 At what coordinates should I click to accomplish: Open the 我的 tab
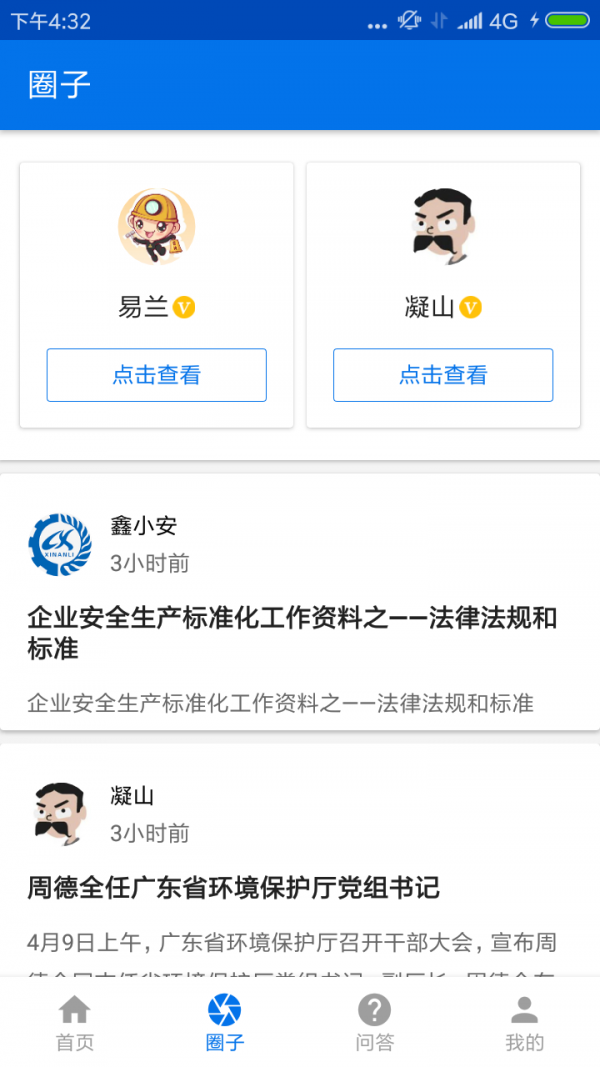(x=524, y=1023)
